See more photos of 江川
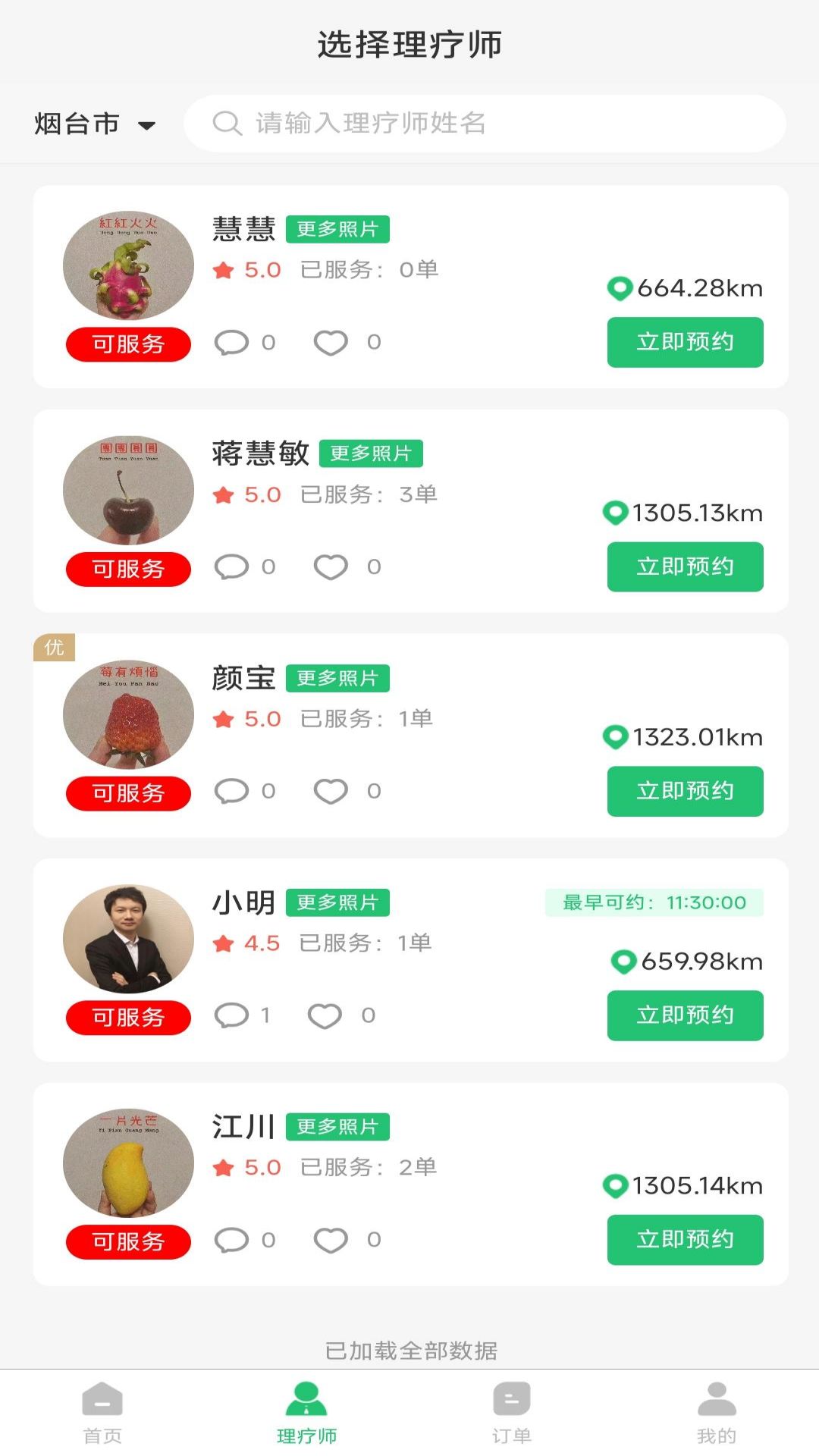The image size is (819, 1456). 337,1127
